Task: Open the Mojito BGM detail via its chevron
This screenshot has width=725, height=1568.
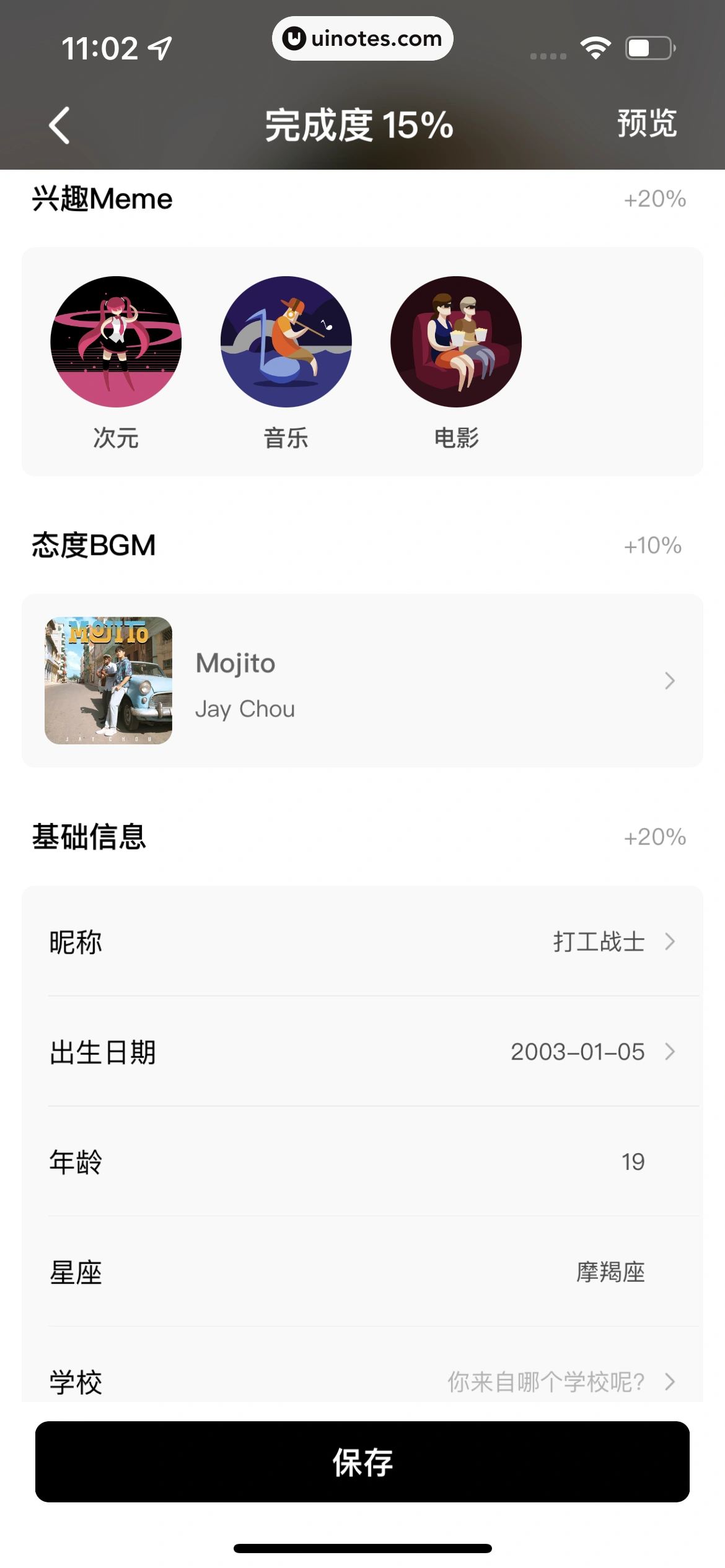Action: [x=670, y=681]
